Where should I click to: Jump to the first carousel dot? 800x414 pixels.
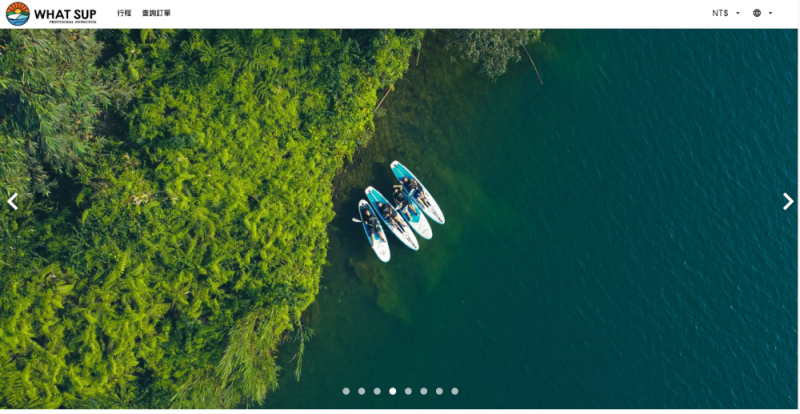[346, 391]
